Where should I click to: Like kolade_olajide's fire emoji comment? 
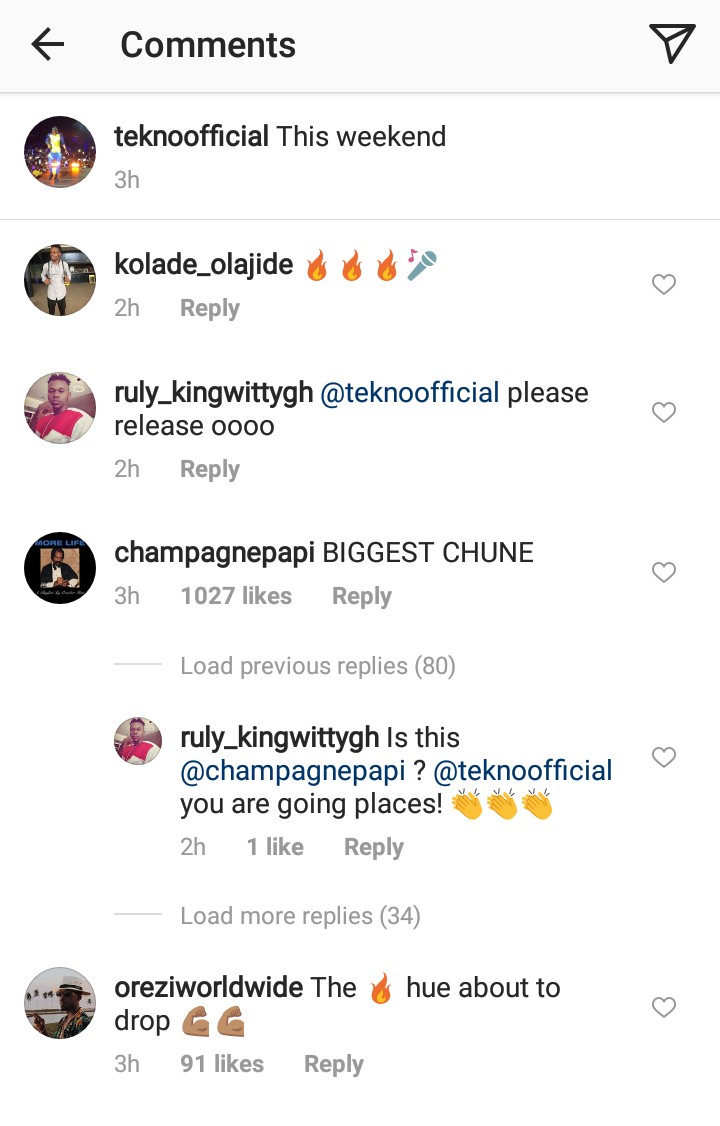tap(664, 285)
